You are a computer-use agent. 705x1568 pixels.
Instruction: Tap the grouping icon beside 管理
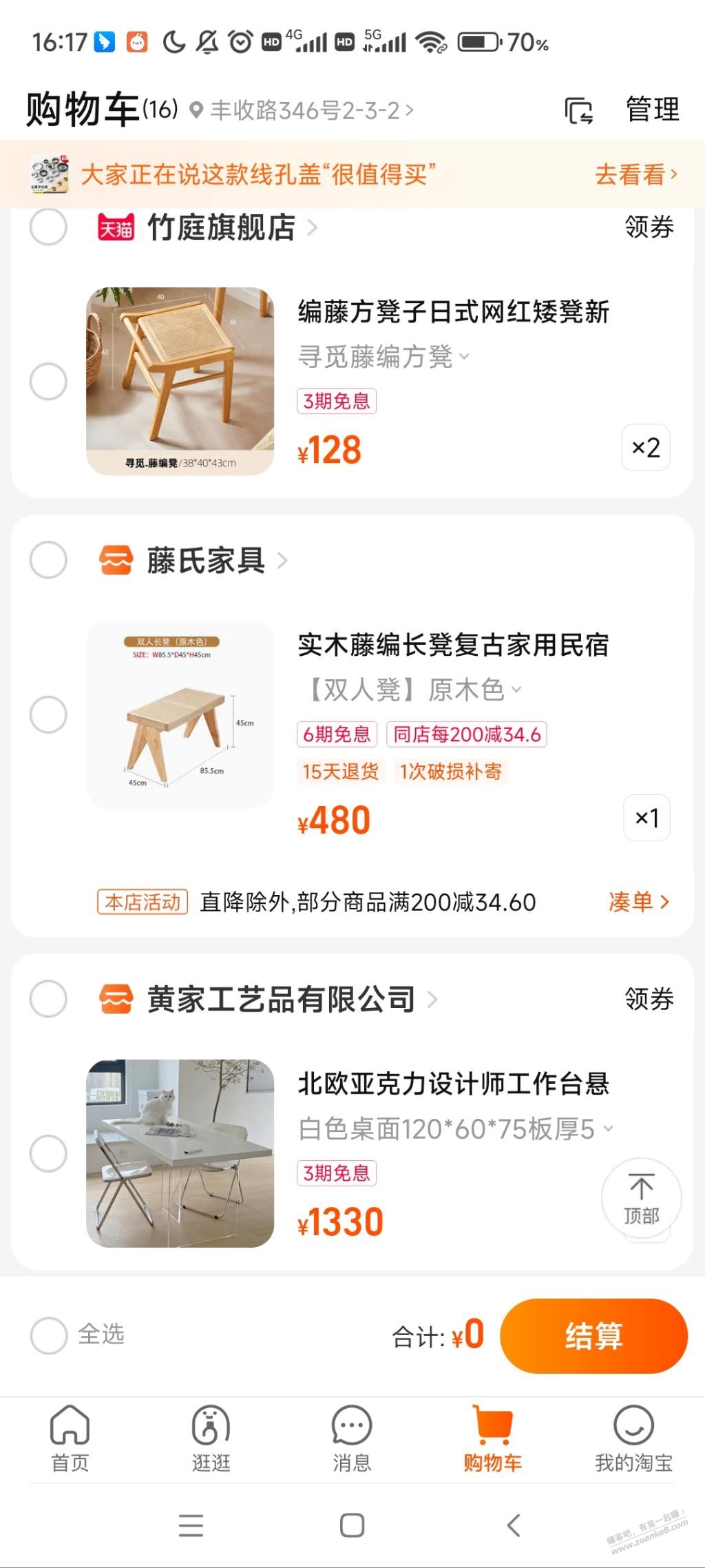coord(578,111)
